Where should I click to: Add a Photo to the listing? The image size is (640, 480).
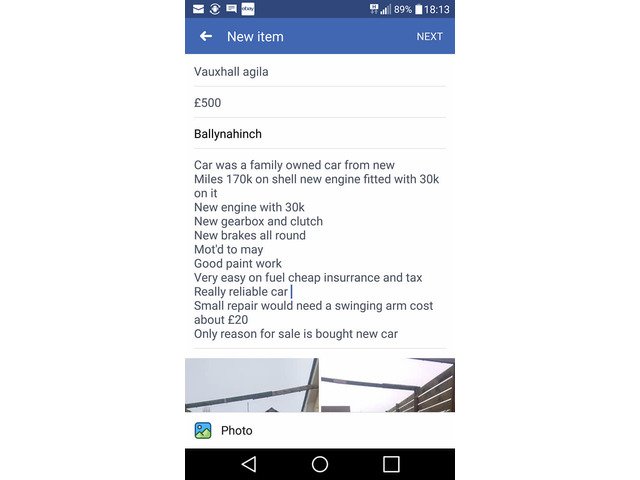236,430
